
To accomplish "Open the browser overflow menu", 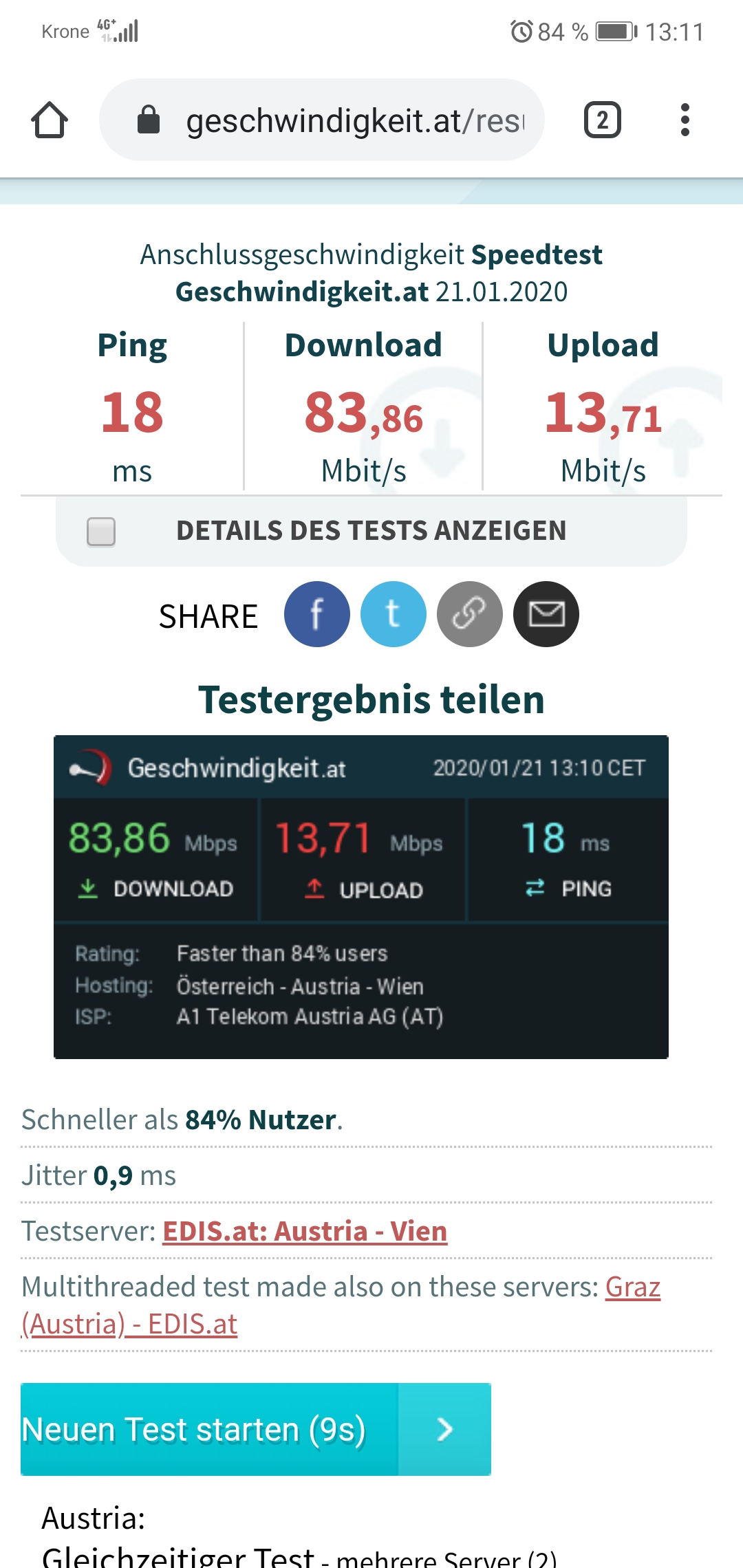I will [685, 120].
